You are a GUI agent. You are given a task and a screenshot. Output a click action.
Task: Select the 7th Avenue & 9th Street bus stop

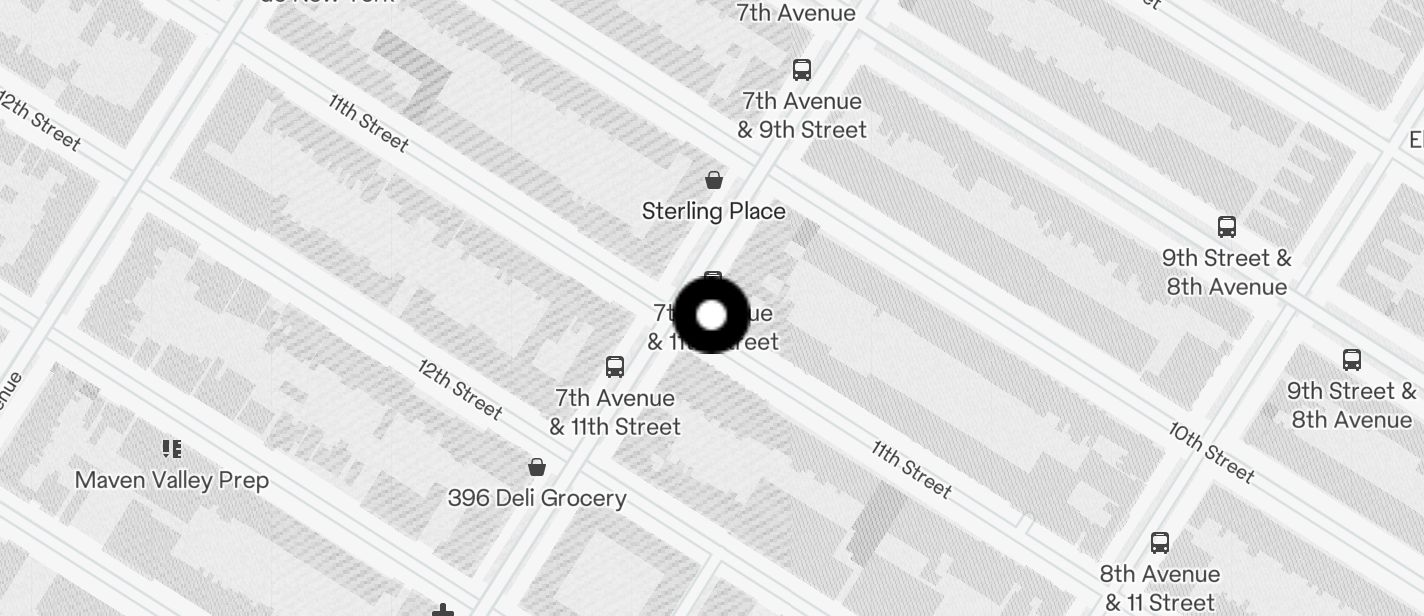pos(801,70)
